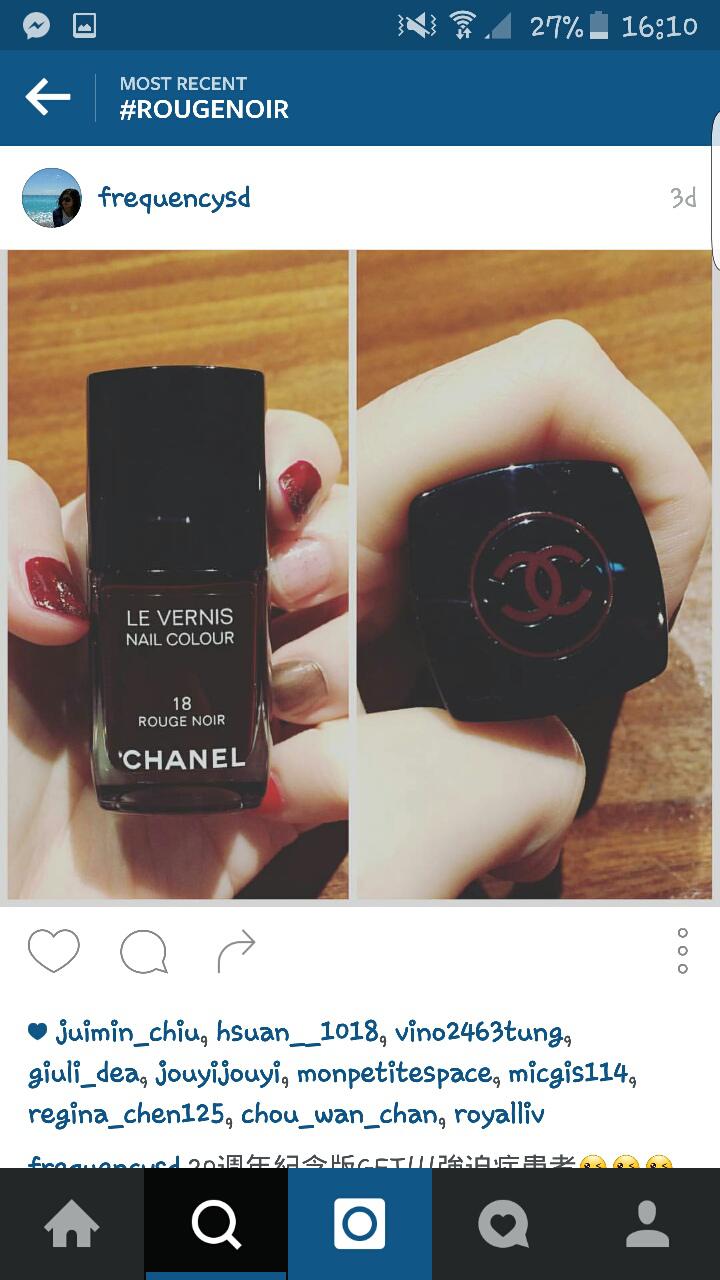Open the giuli_dea liker profile

tap(88, 1074)
